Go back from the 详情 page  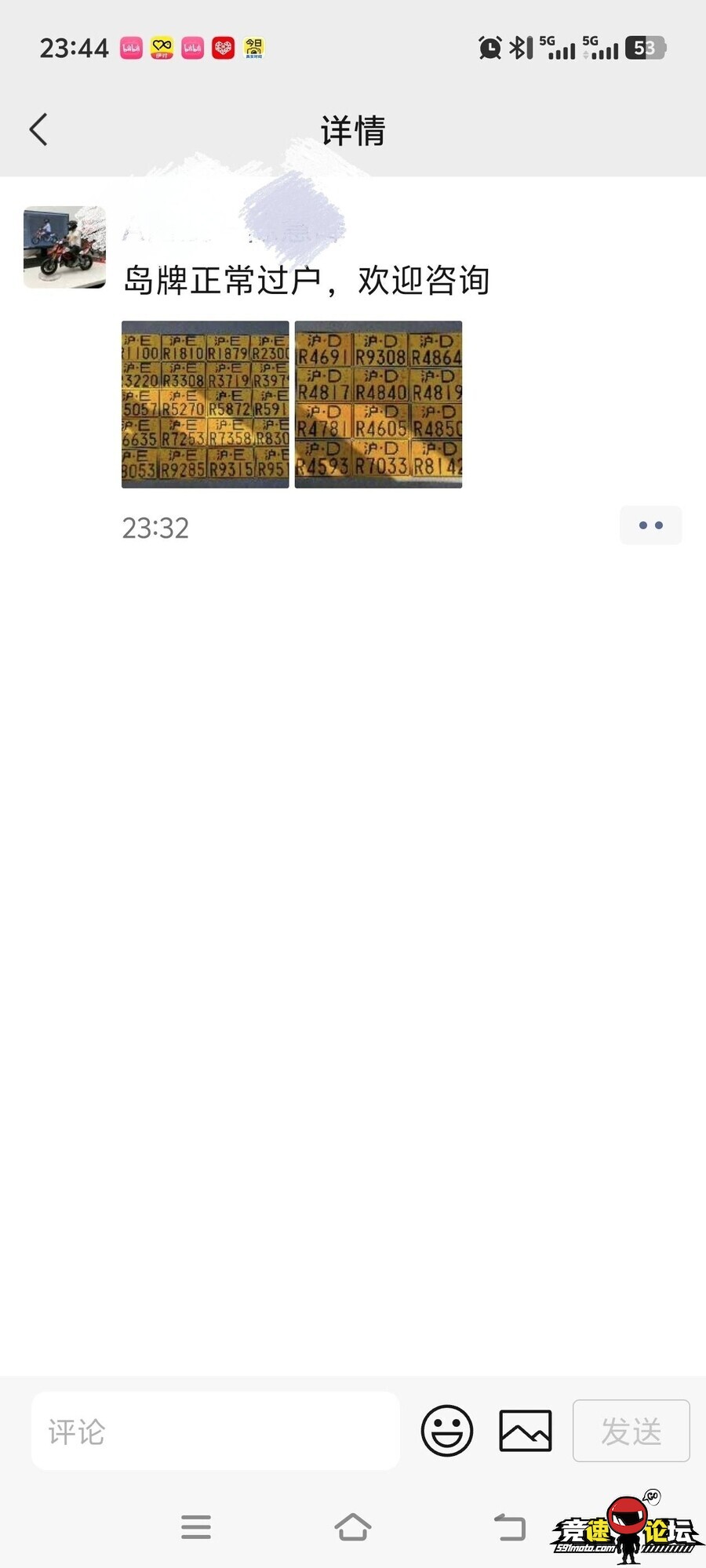point(38,129)
